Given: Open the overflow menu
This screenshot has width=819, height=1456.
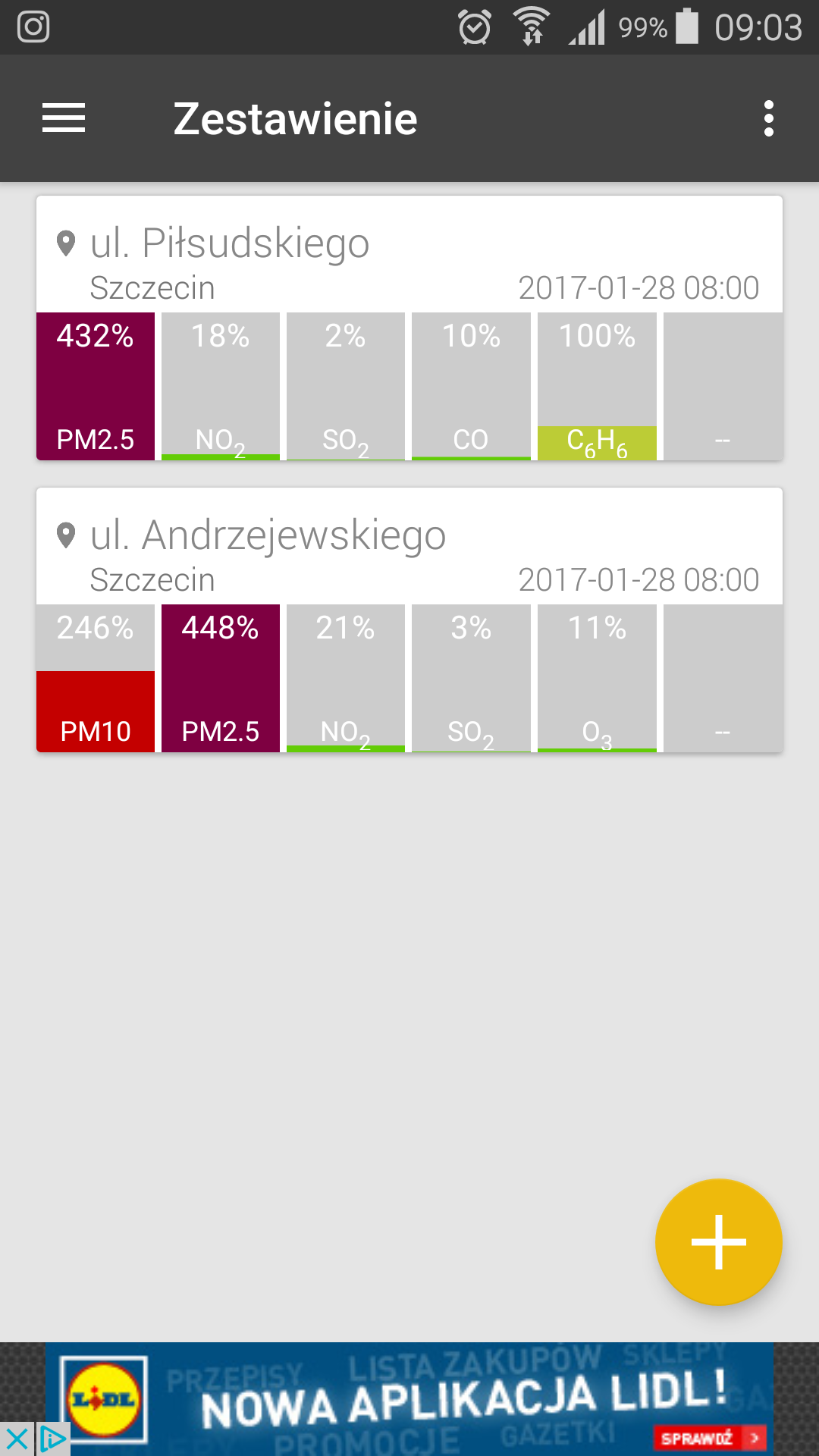Looking at the screenshot, I should [768, 118].
